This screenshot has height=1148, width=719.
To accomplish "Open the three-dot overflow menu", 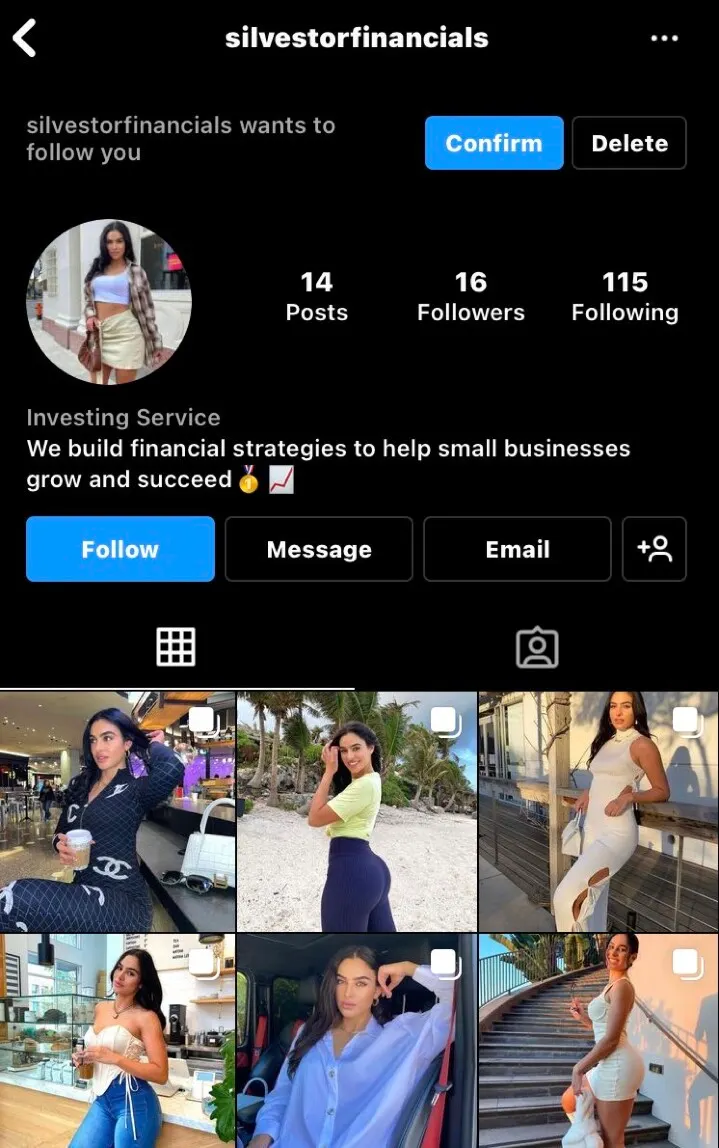I will (664, 39).
